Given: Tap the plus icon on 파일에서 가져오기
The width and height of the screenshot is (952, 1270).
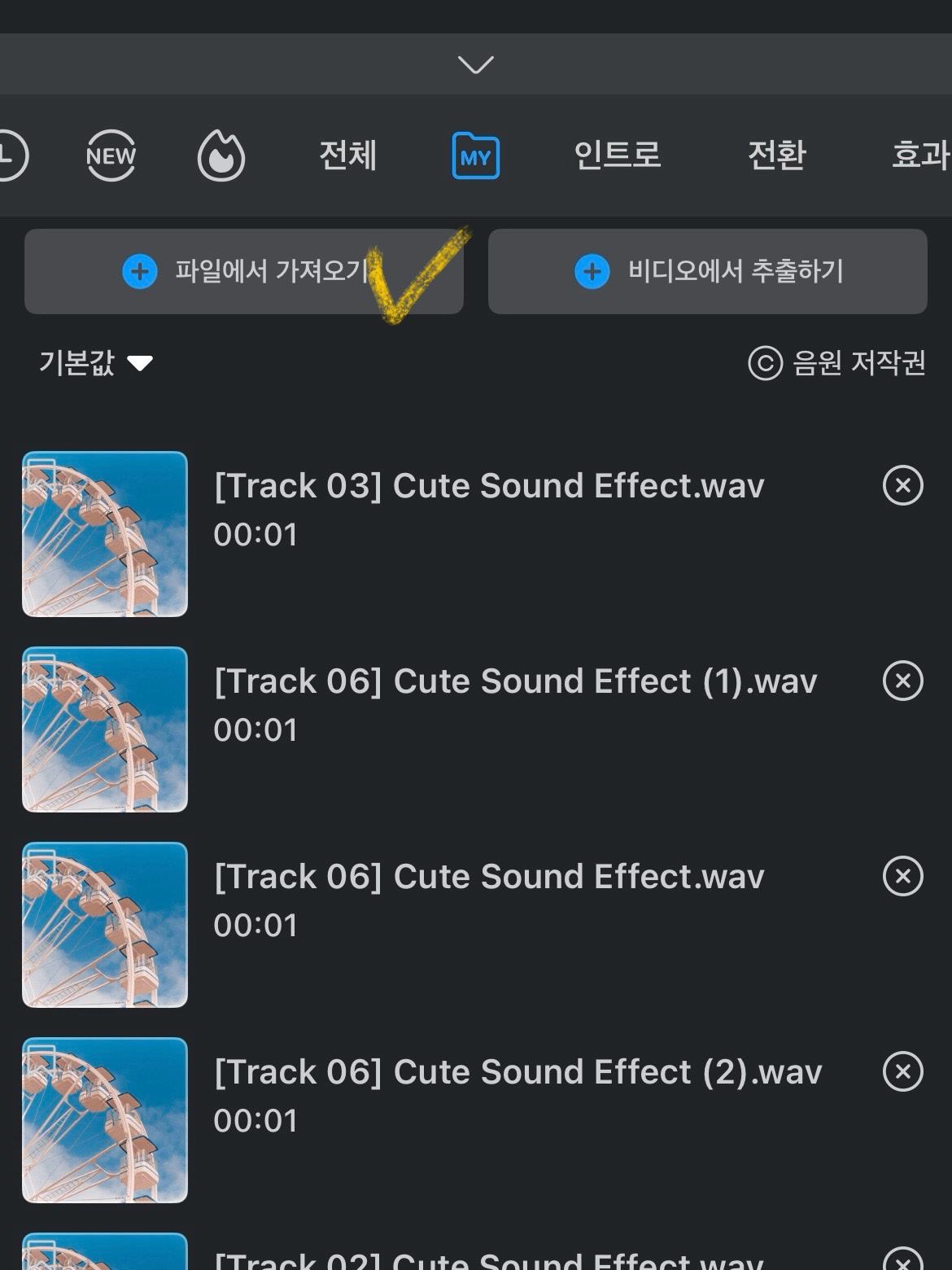Looking at the screenshot, I should (139, 272).
